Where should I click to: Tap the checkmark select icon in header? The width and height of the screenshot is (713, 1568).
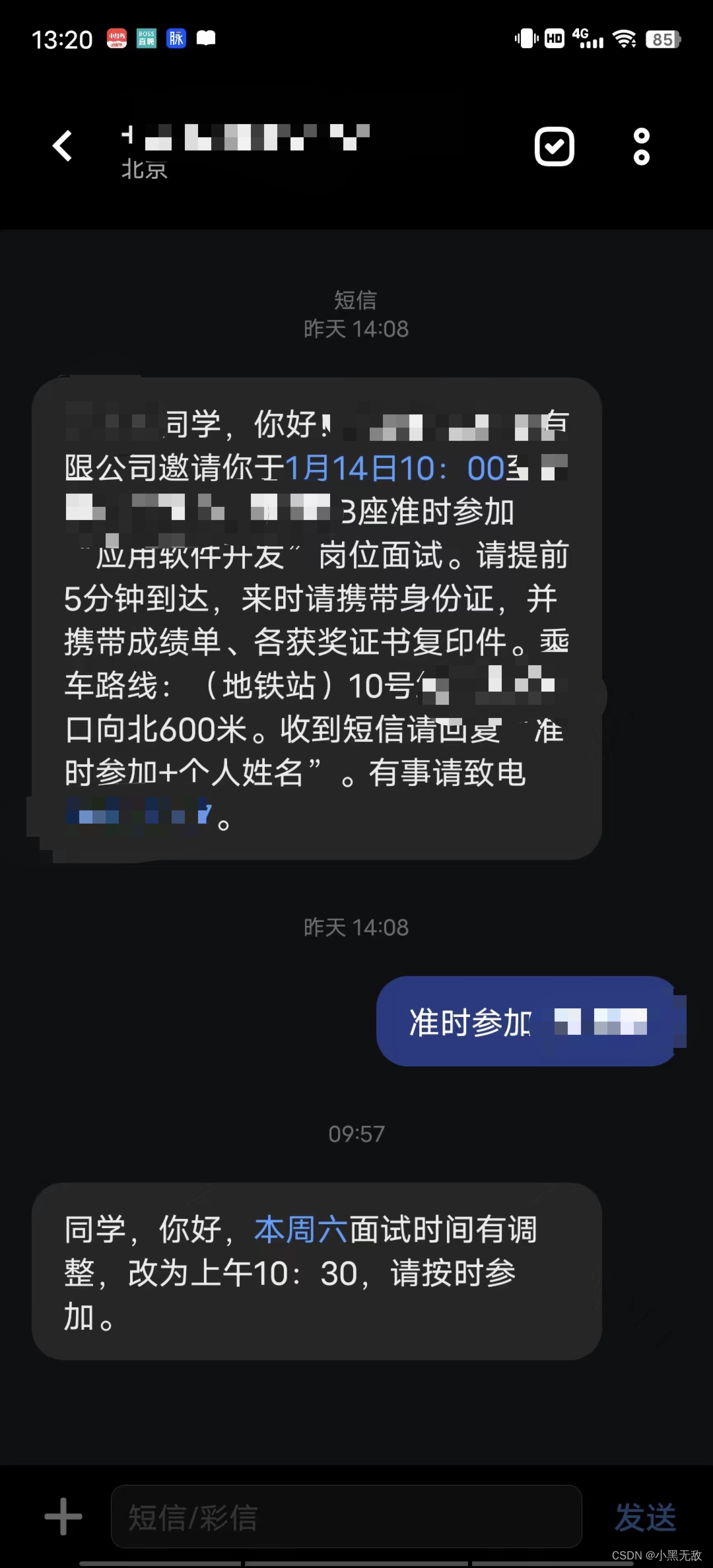point(554,146)
